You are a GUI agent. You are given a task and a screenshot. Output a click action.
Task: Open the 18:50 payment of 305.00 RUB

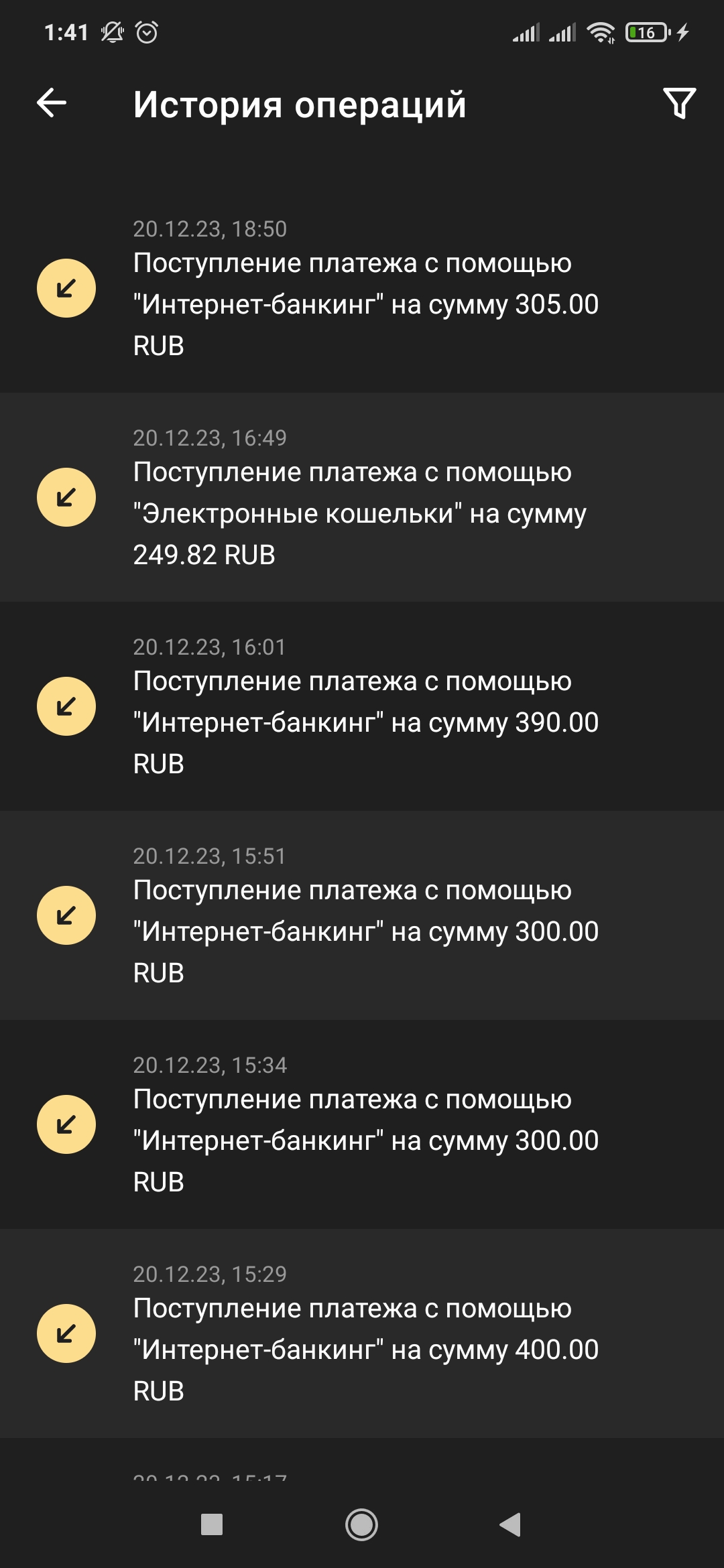pyautogui.click(x=362, y=289)
